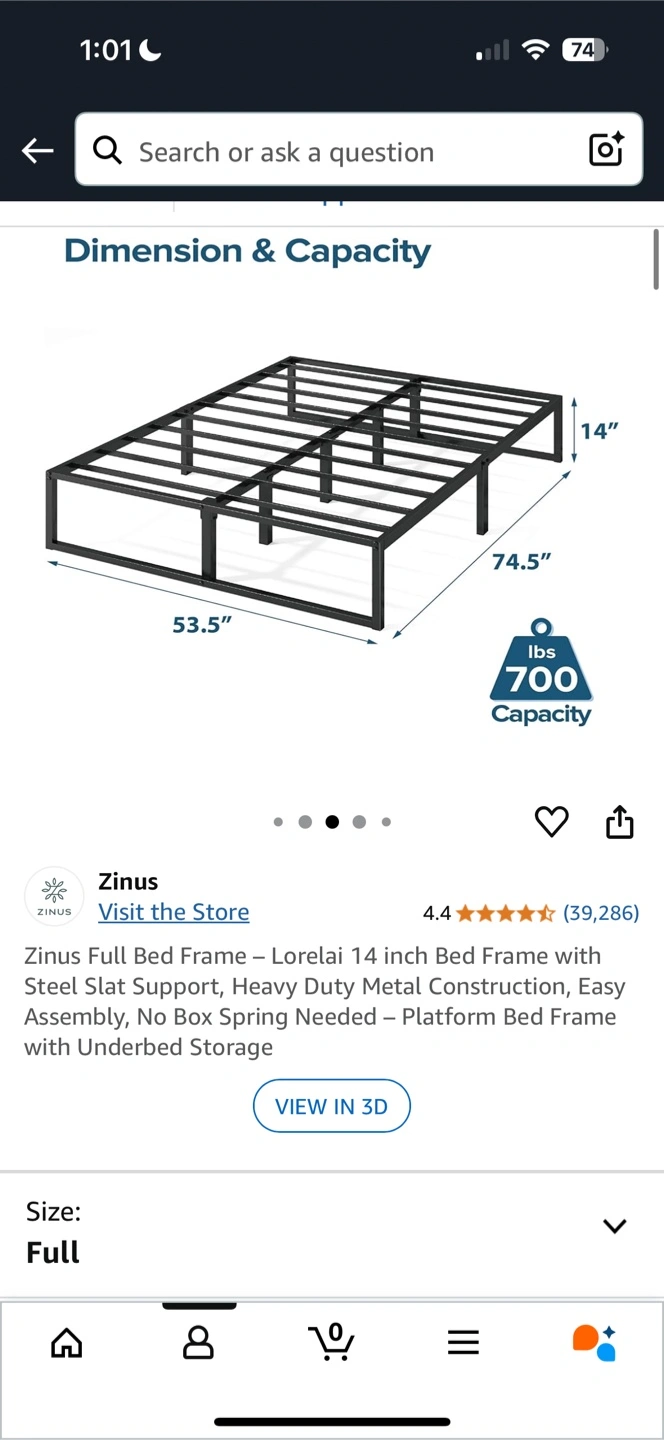Open the shopping cart tab
Image resolution: width=664 pixels, height=1440 pixels.
(332, 1342)
